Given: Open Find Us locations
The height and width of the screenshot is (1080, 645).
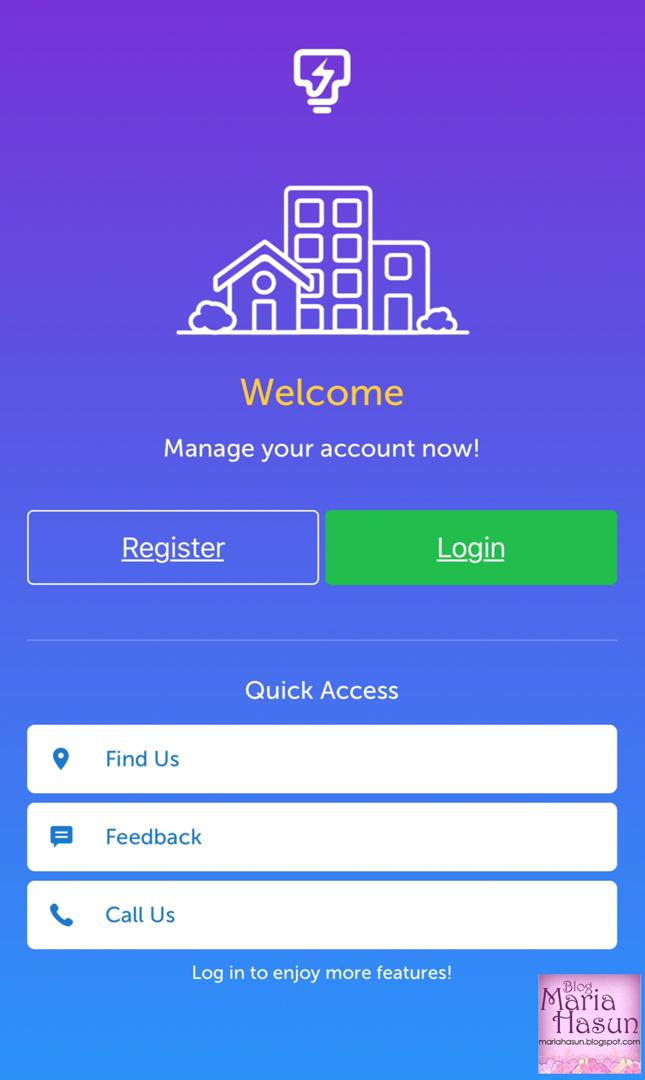Looking at the screenshot, I should point(321,759).
